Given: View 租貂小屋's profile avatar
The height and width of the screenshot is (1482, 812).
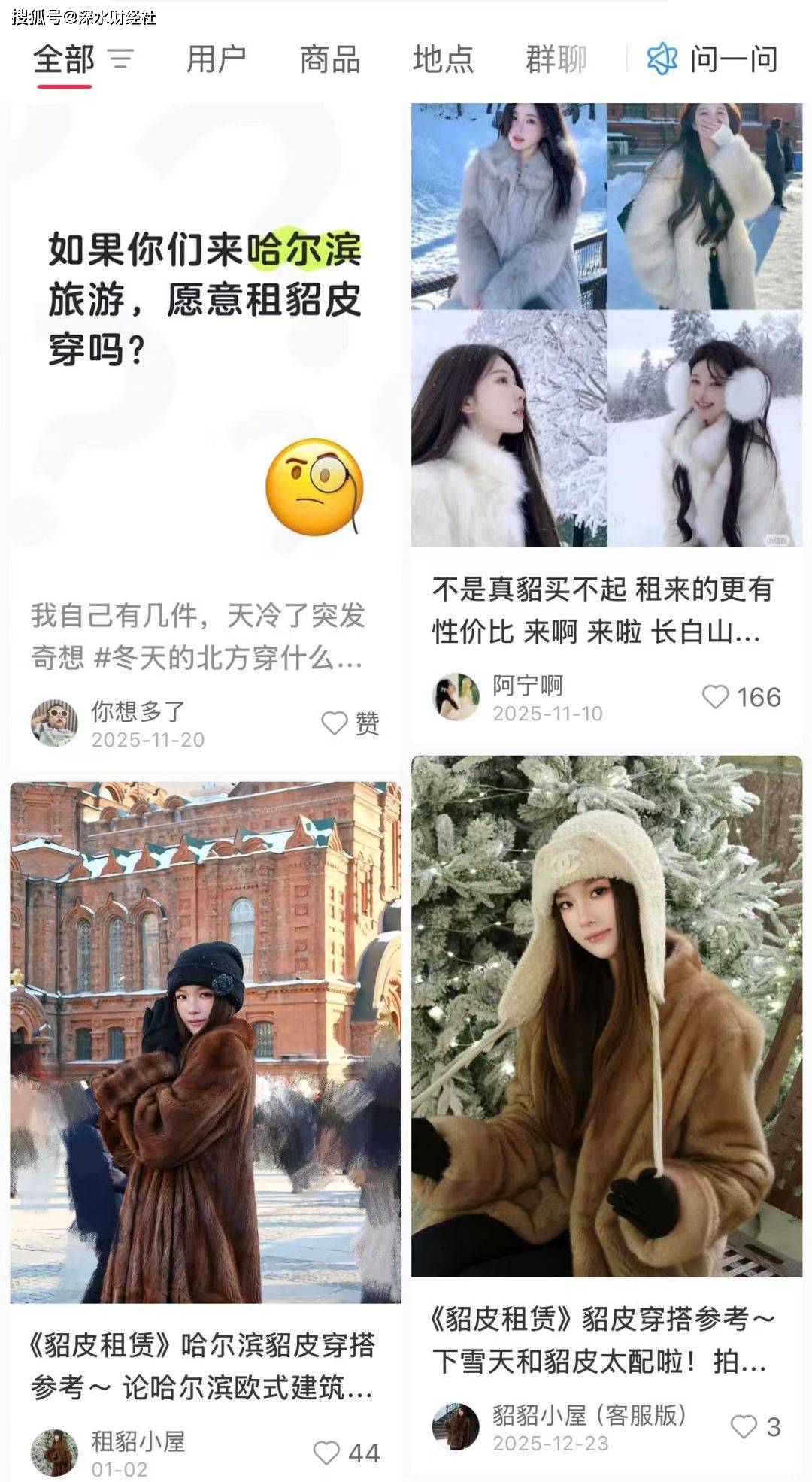Looking at the screenshot, I should [54, 1453].
